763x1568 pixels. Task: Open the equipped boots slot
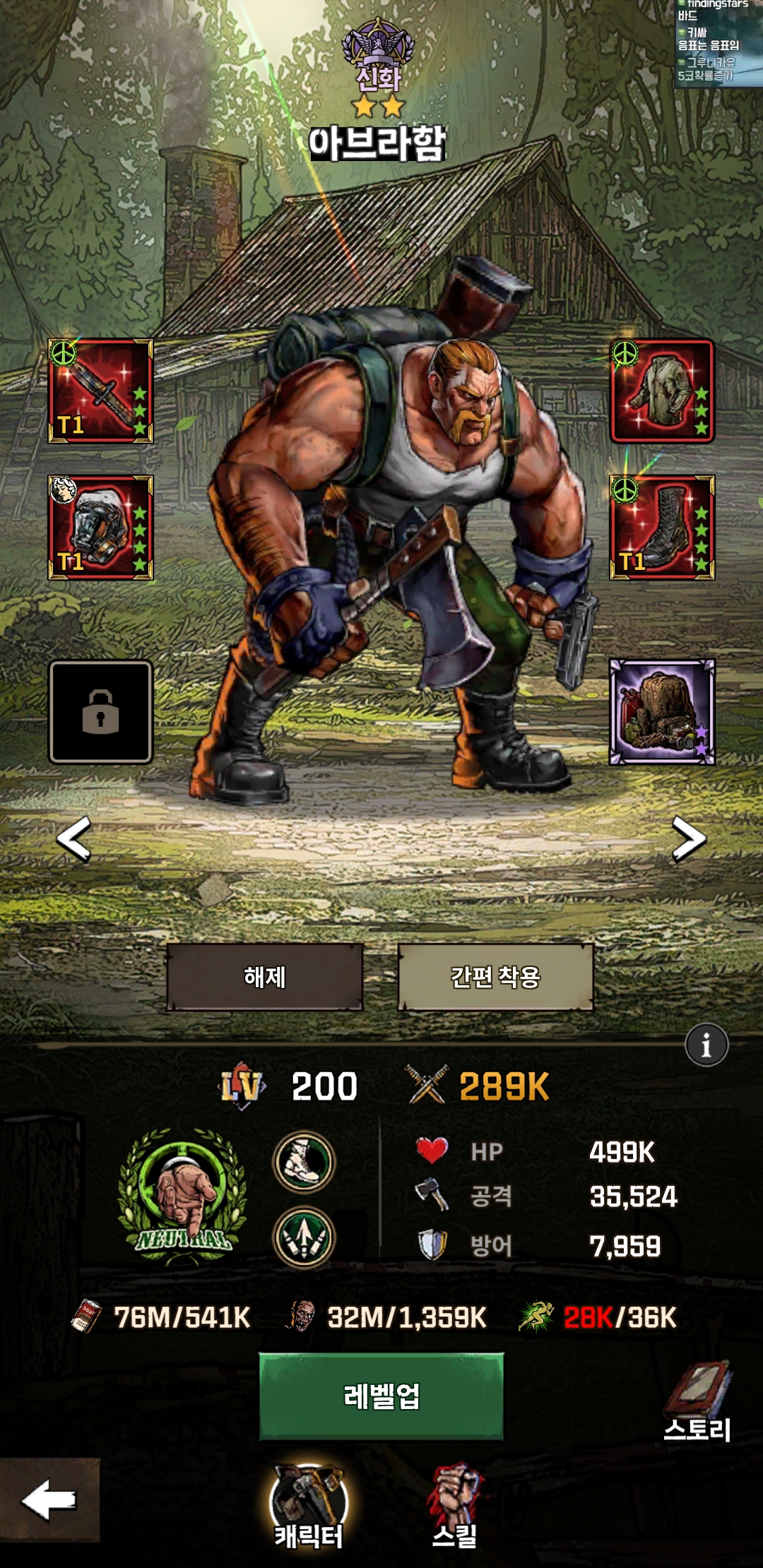click(662, 528)
